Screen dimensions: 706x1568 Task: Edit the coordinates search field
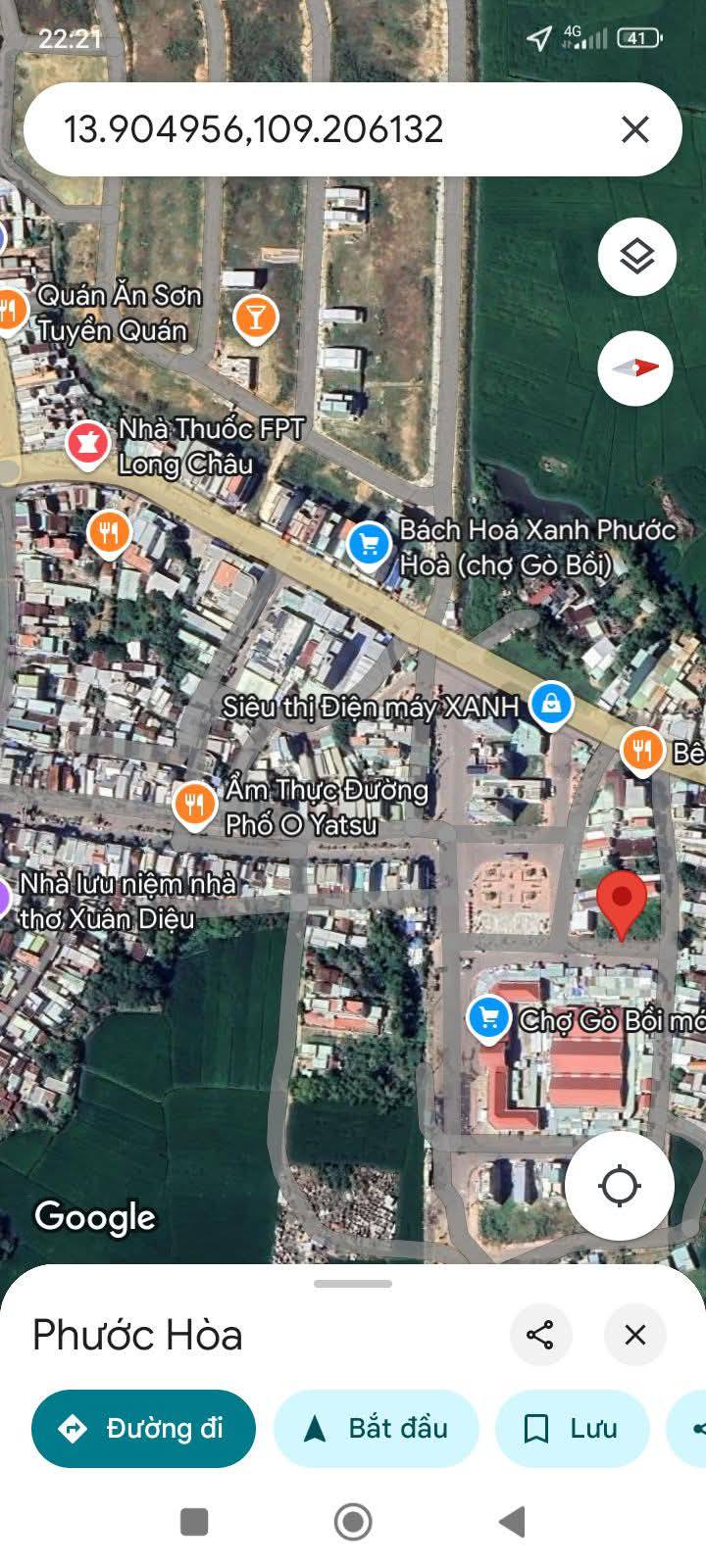[294, 129]
